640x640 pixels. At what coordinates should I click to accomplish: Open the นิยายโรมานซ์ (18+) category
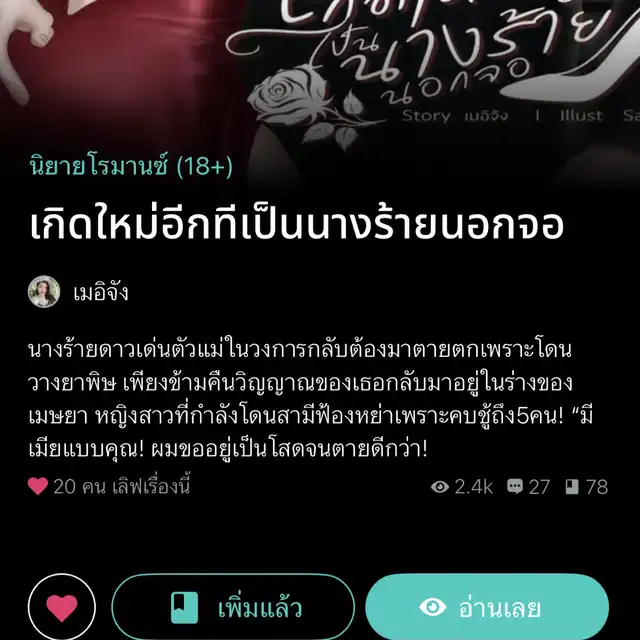click(x=130, y=166)
